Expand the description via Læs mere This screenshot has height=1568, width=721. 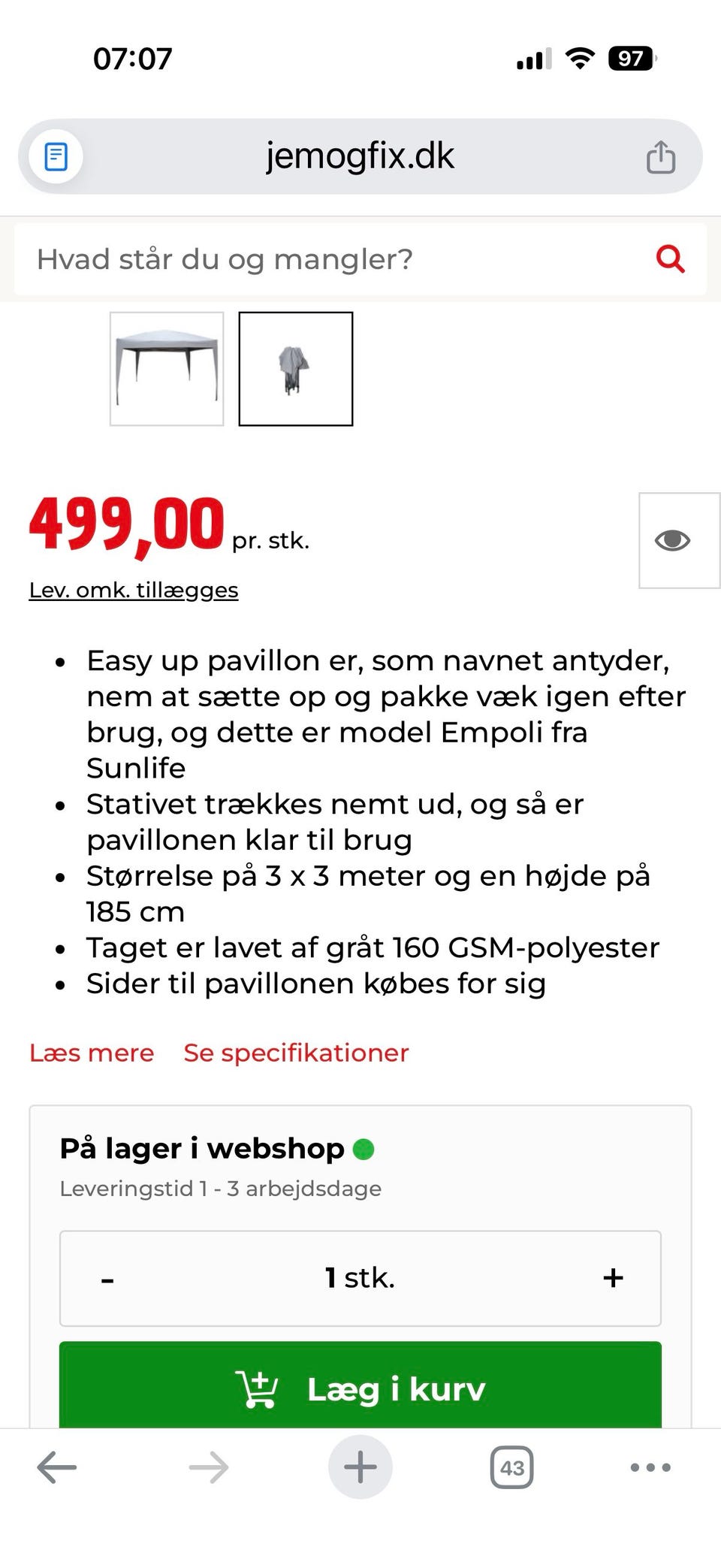point(92,1053)
